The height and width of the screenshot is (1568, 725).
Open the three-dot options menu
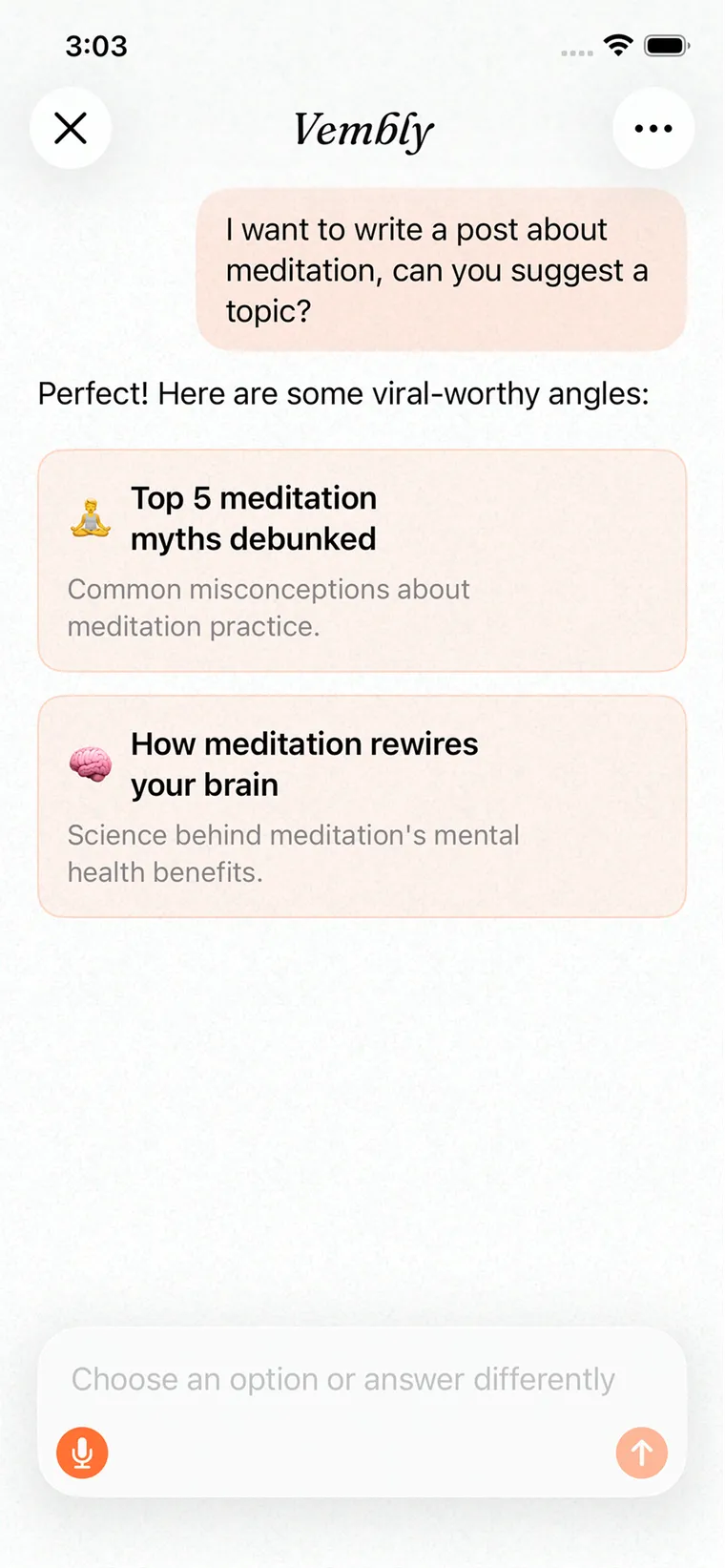654,128
